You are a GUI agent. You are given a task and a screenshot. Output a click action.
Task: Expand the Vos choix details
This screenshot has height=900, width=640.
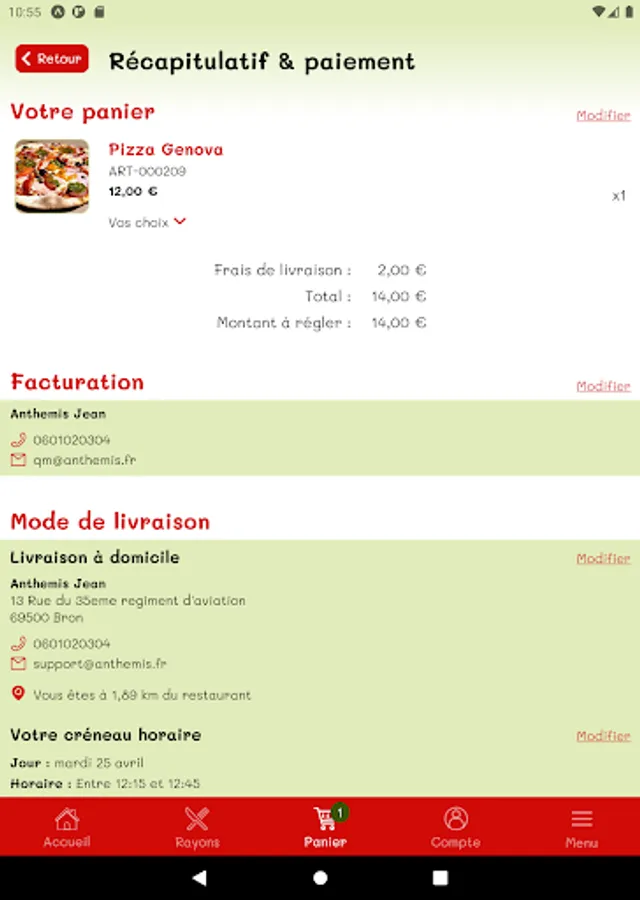pyautogui.click(x=147, y=222)
